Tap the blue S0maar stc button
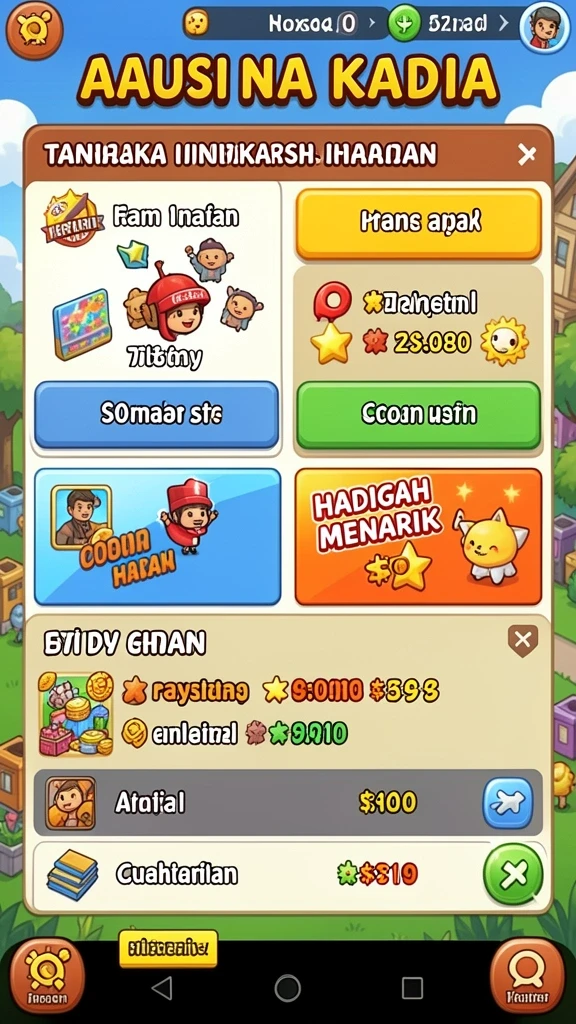 pos(156,414)
